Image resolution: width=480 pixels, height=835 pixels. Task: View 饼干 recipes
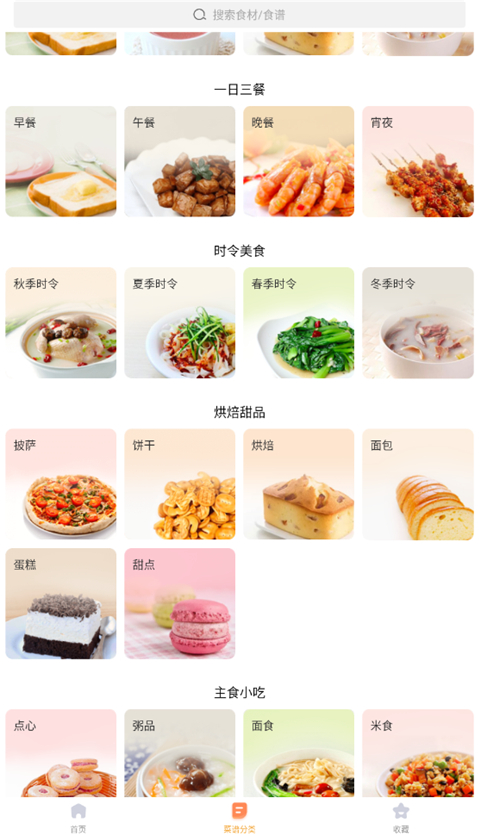pos(180,484)
